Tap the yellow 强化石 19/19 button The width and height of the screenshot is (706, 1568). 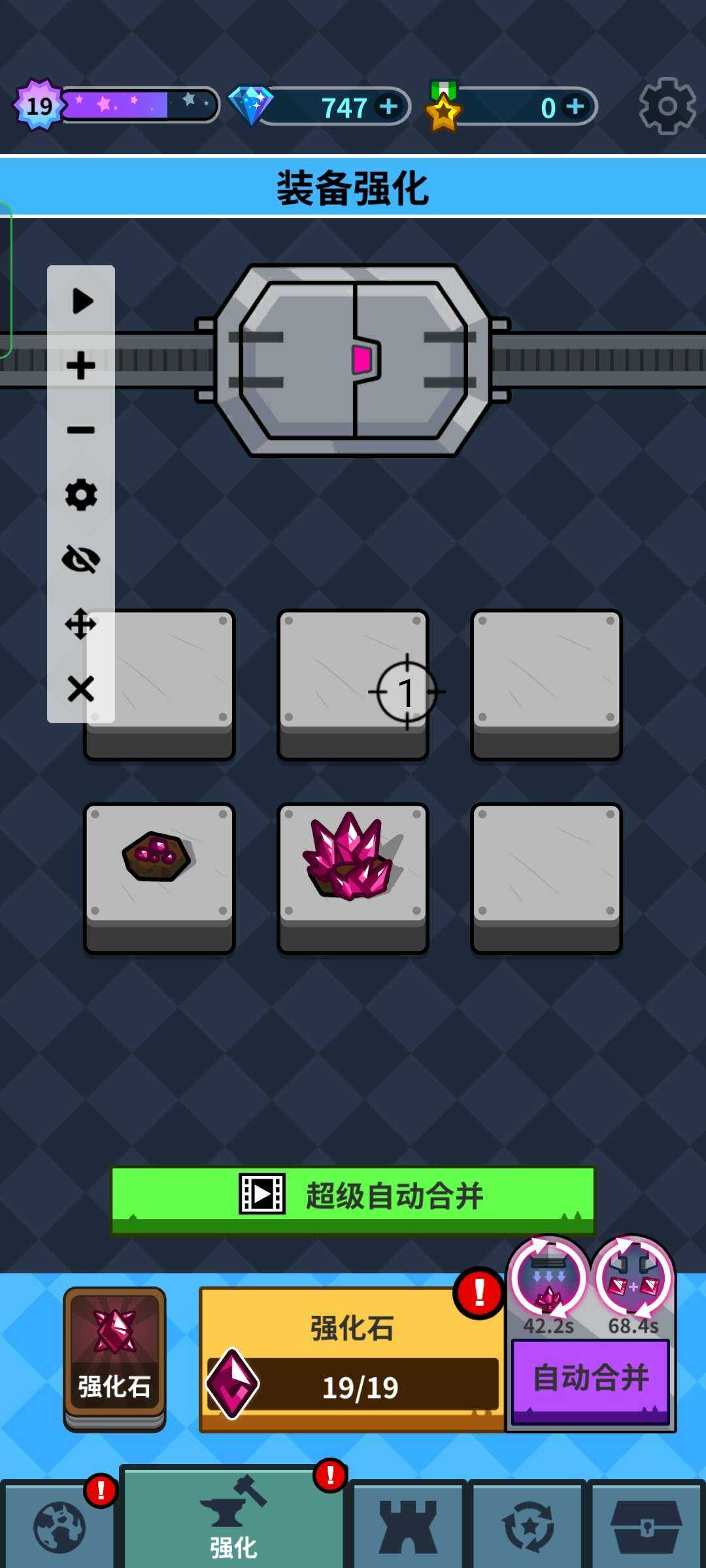[x=352, y=1360]
